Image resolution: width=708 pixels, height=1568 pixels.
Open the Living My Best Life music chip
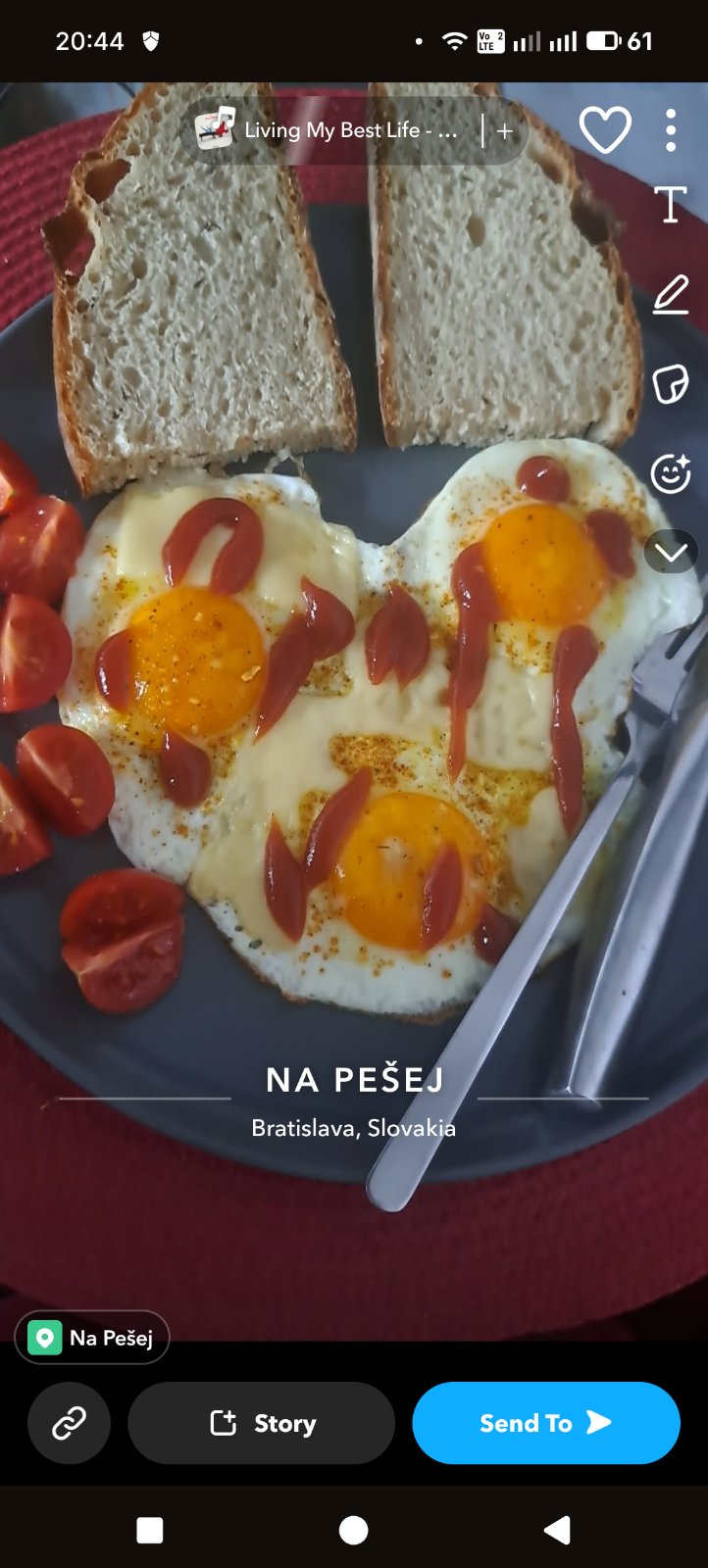click(333, 130)
